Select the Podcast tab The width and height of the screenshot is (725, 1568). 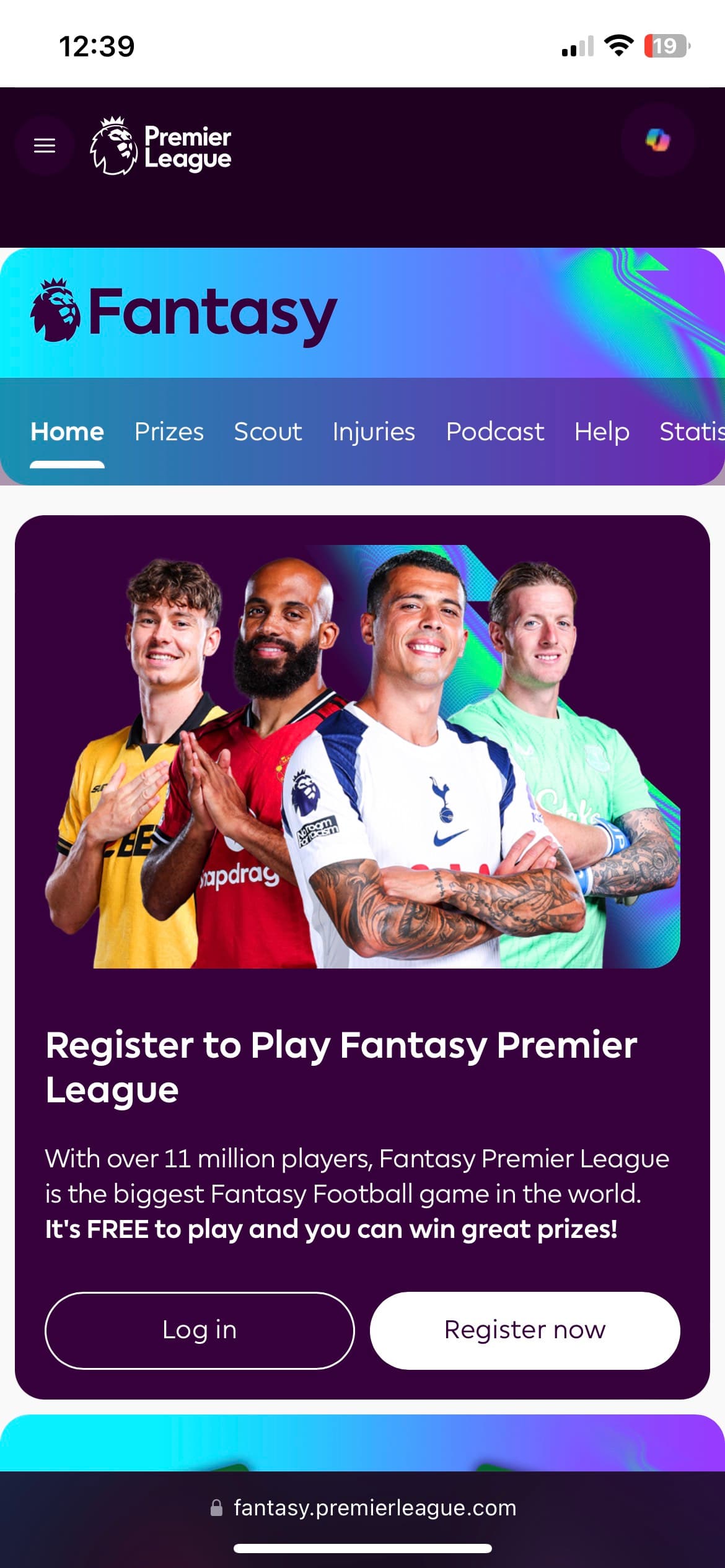pyautogui.click(x=494, y=432)
